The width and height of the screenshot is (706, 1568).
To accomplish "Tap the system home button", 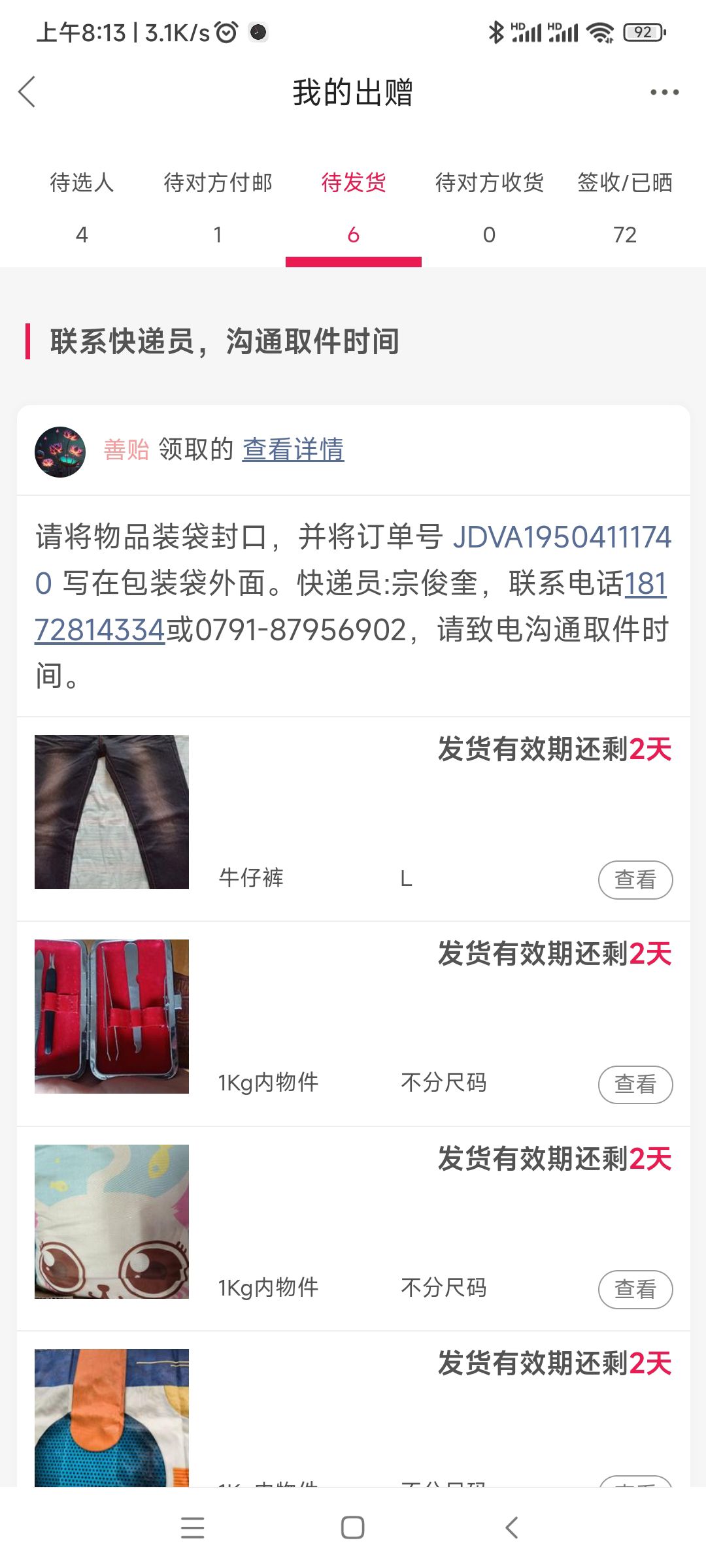I will point(353,1527).
